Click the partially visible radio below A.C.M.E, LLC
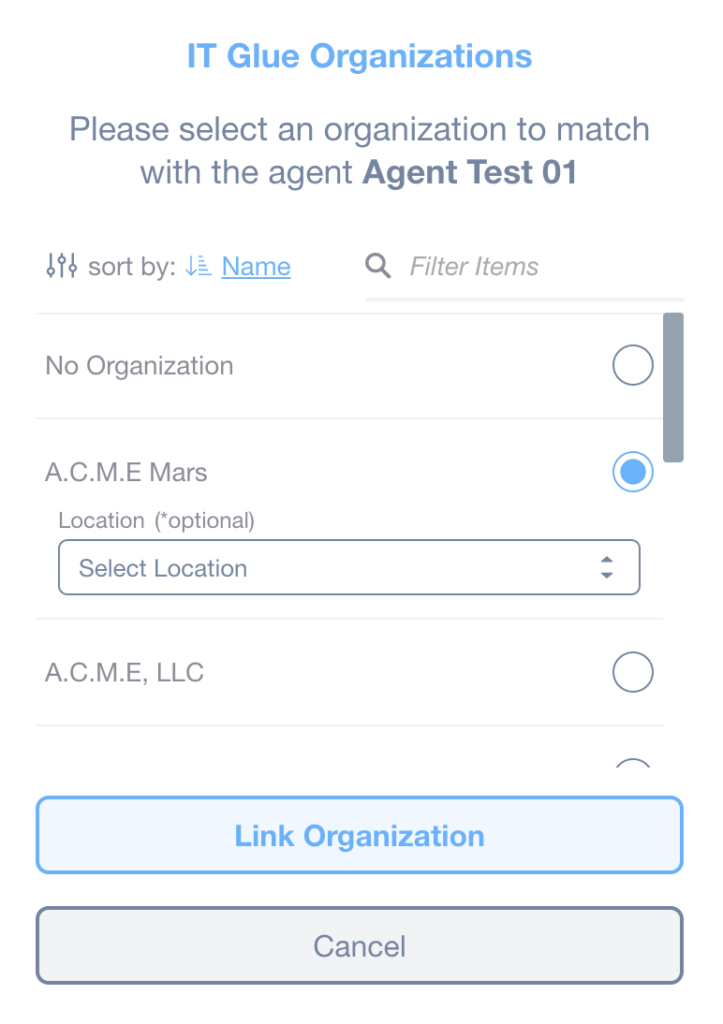The image size is (723, 1024). 632,765
